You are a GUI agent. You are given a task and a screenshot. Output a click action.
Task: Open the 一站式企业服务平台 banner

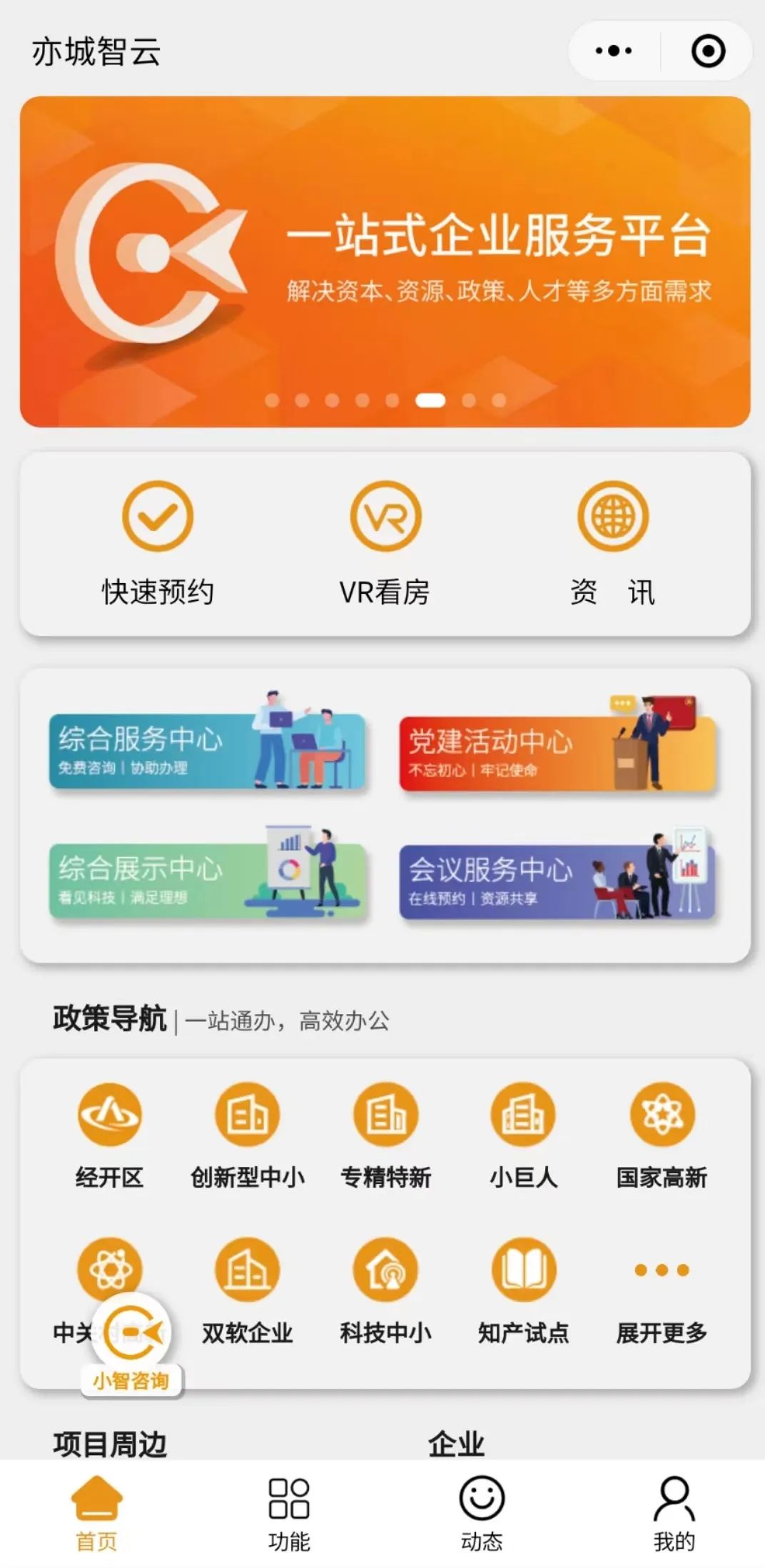point(385,261)
